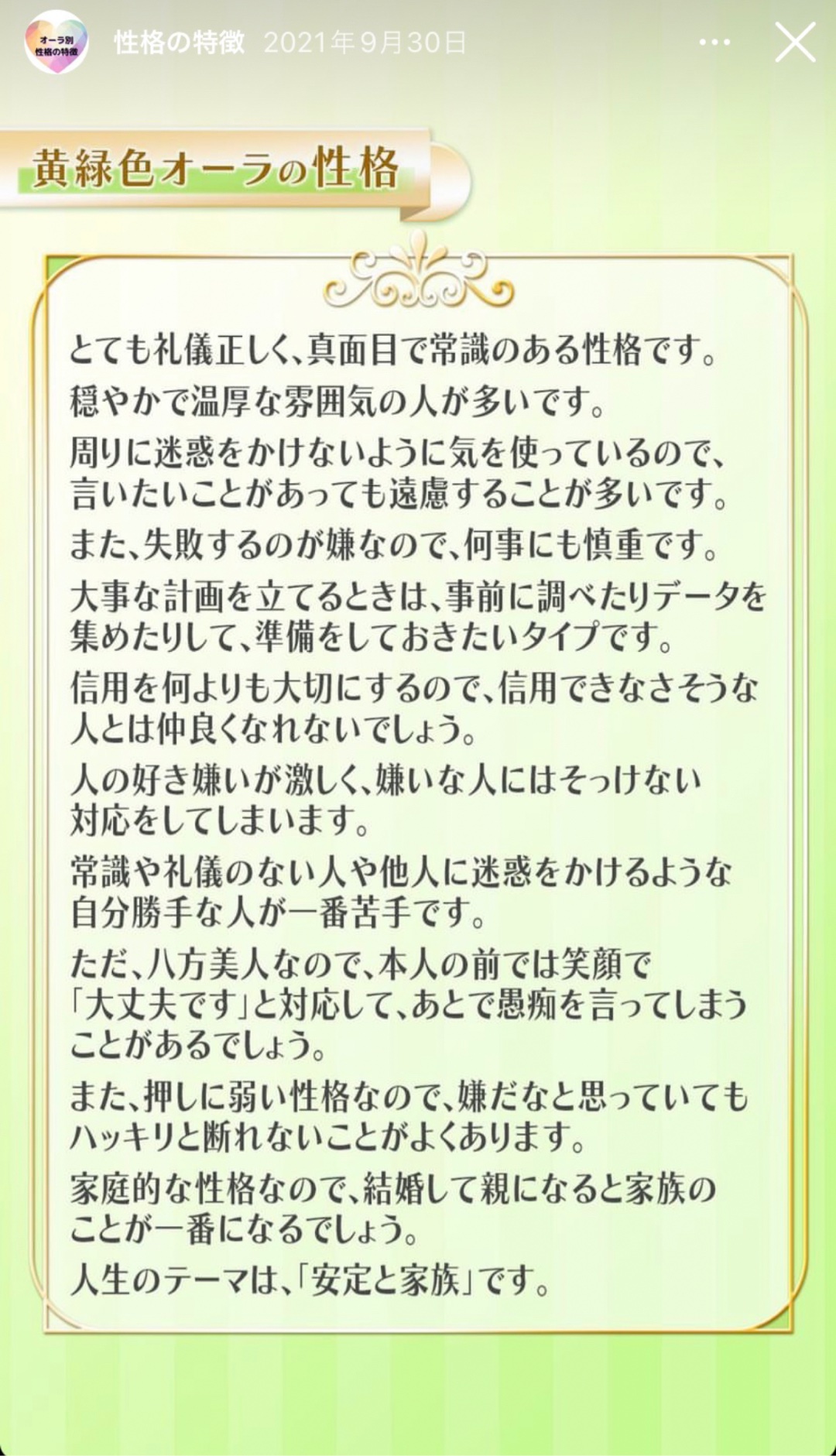The image size is (836, 1456).
Task: Open the 性格の特徴 highlight profile picture
Action: coord(56,43)
